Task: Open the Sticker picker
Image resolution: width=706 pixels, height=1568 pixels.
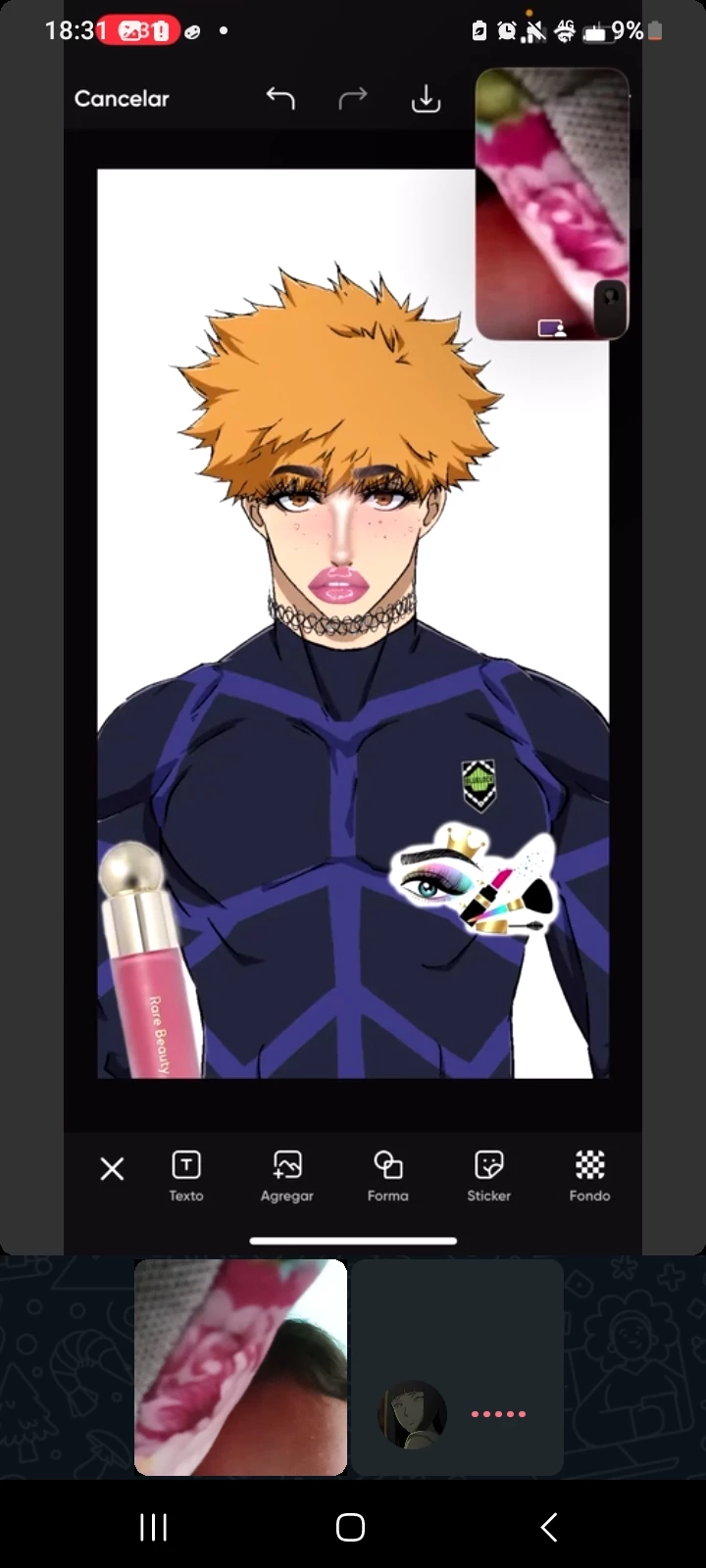Action: pyautogui.click(x=488, y=1175)
